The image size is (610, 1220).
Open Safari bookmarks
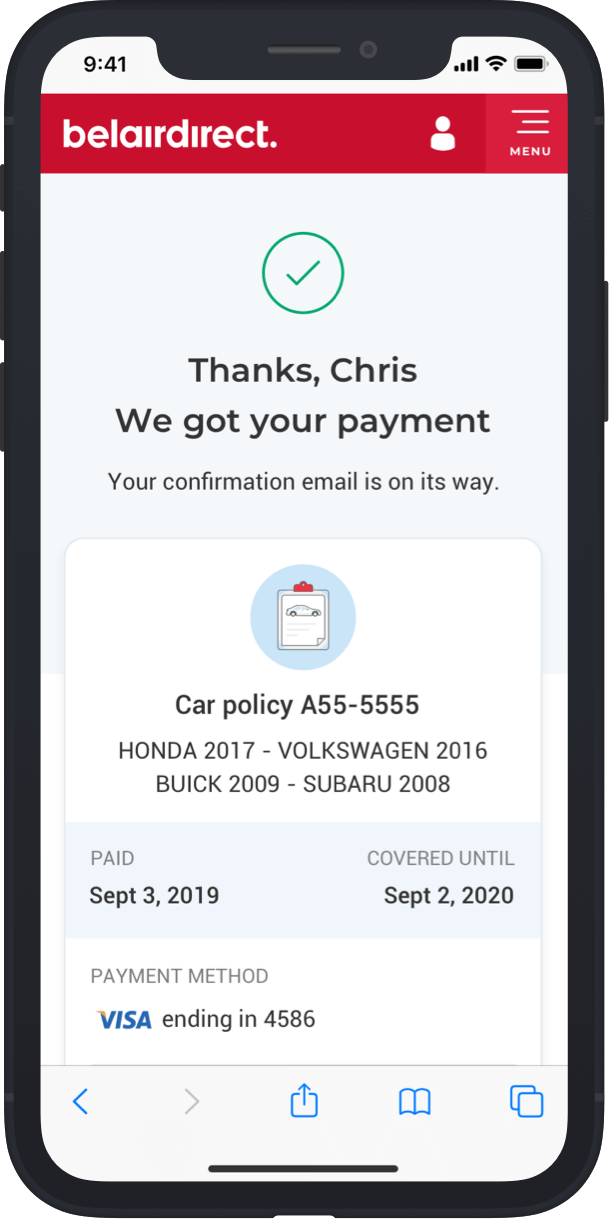[x=414, y=1101]
